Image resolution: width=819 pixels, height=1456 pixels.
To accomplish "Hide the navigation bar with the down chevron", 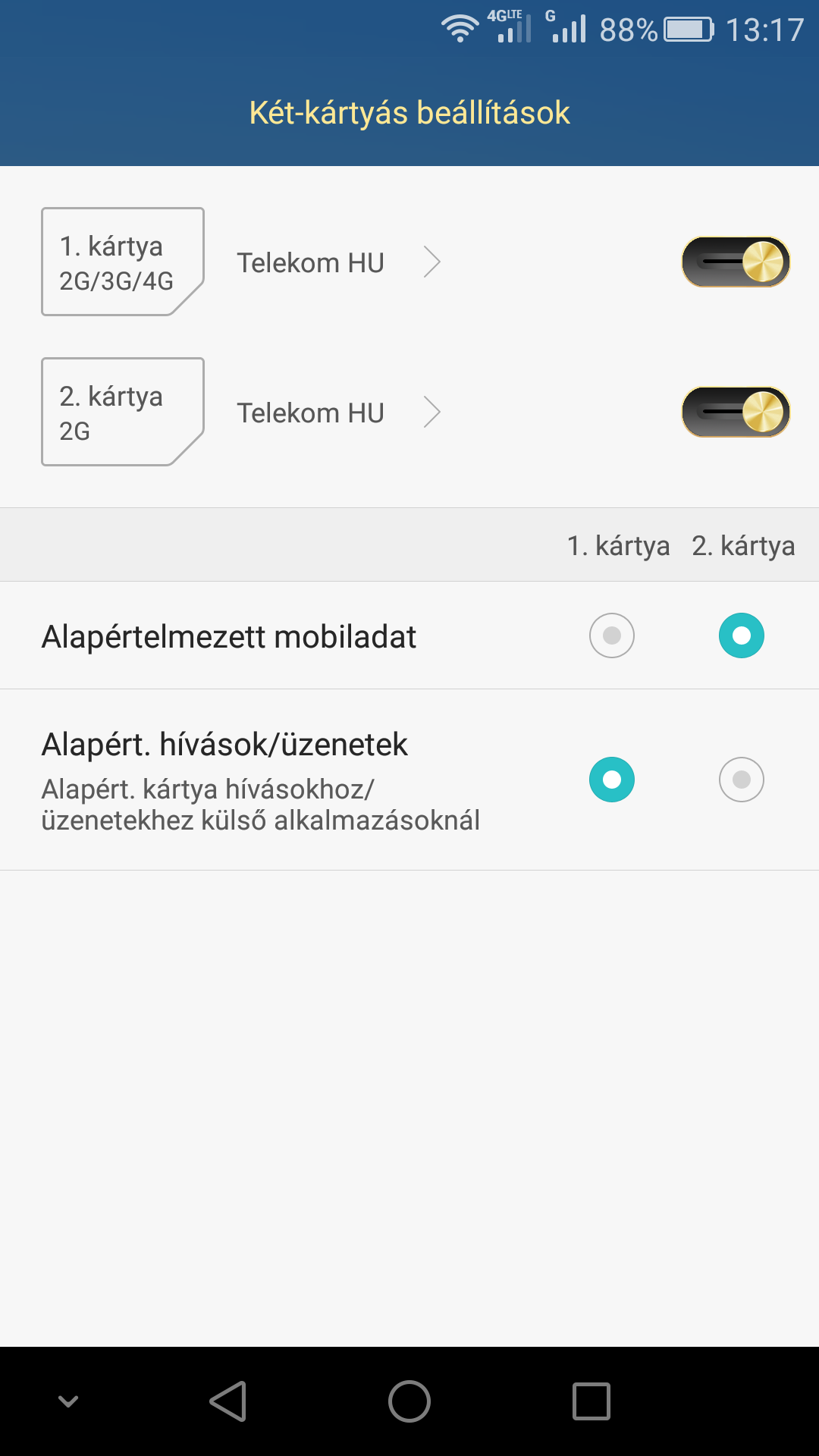I will click(68, 1401).
